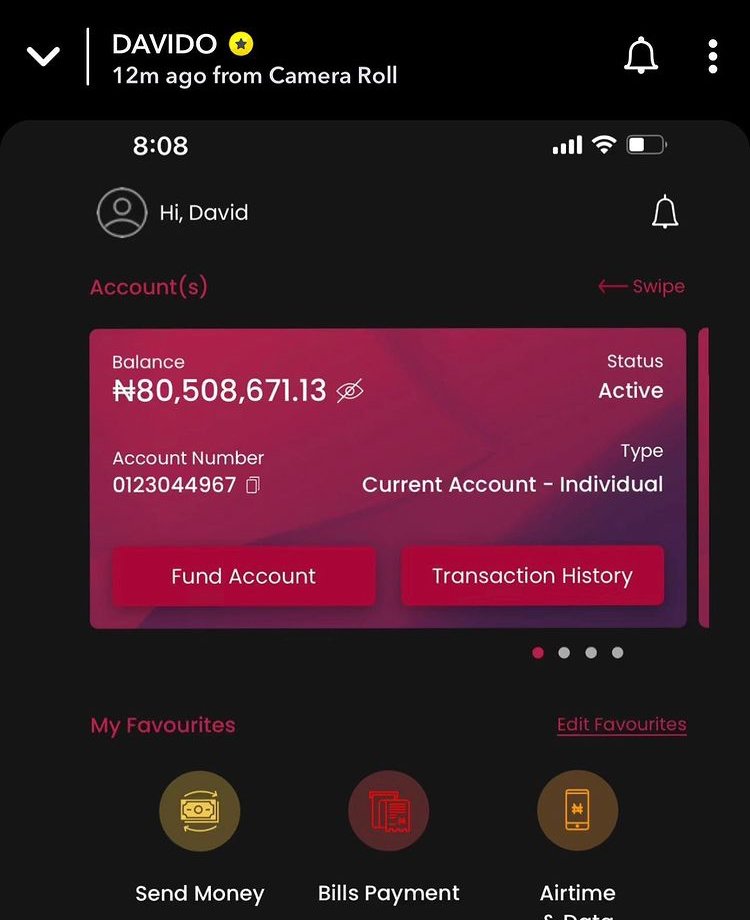This screenshot has height=920, width=750.
Task: Collapse the story with the down chevron
Action: click(43, 57)
